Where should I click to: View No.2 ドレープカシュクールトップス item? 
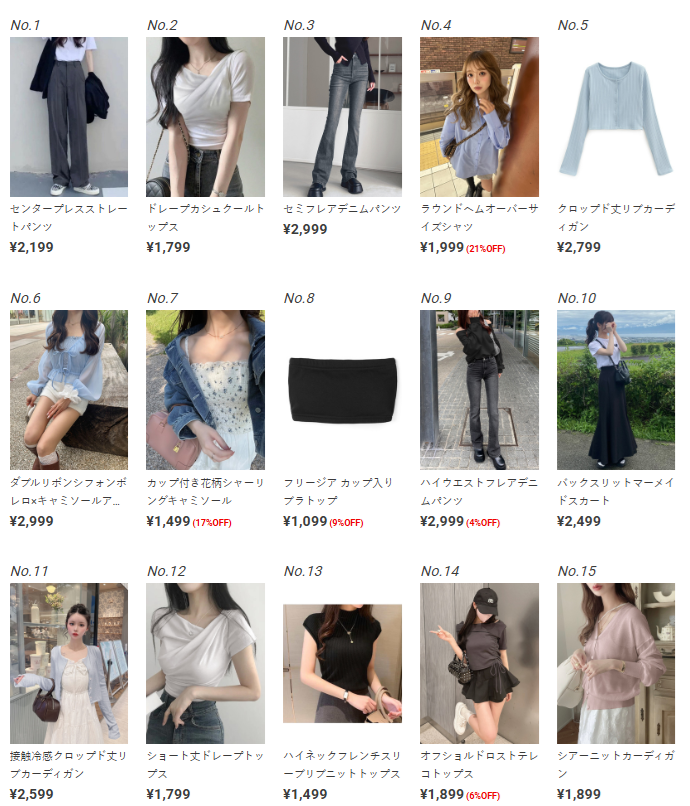coord(205,117)
